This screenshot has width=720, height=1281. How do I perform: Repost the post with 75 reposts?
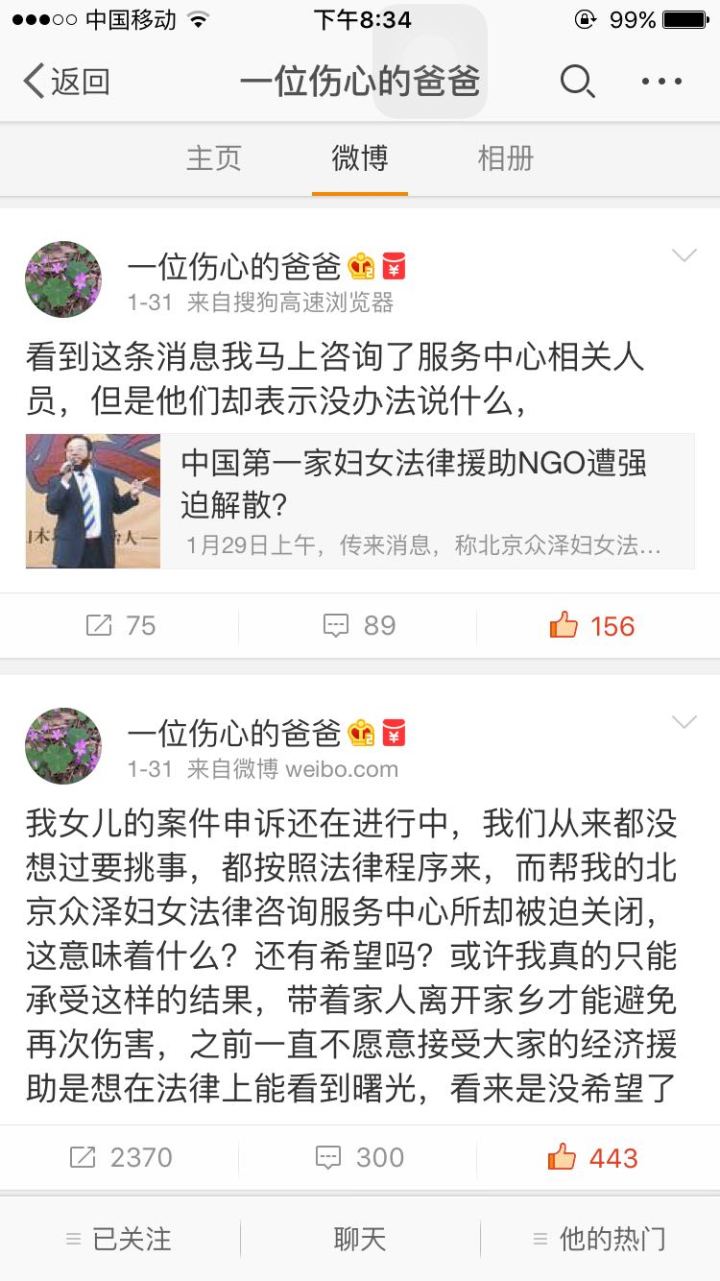(x=120, y=626)
